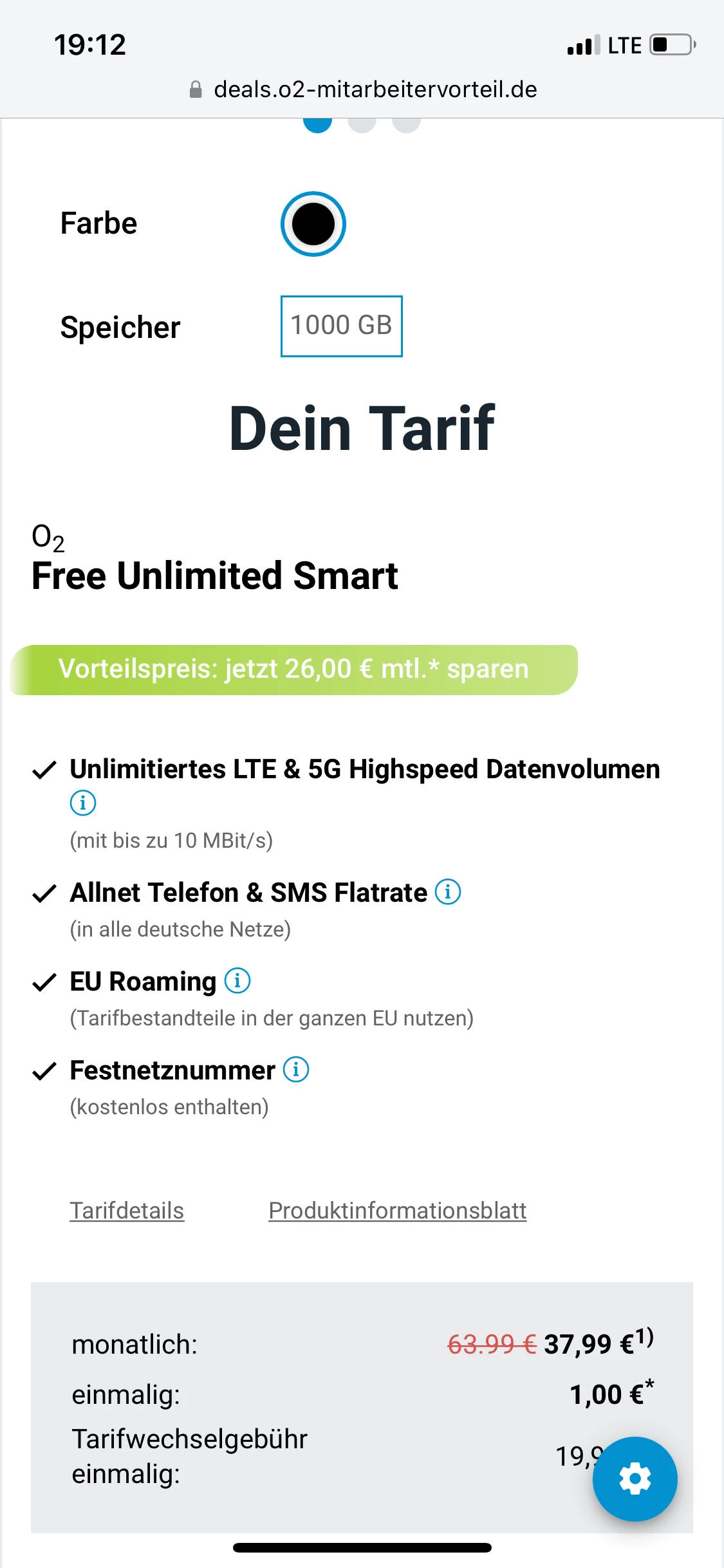Choose the 1000 GB storage option

tap(341, 326)
